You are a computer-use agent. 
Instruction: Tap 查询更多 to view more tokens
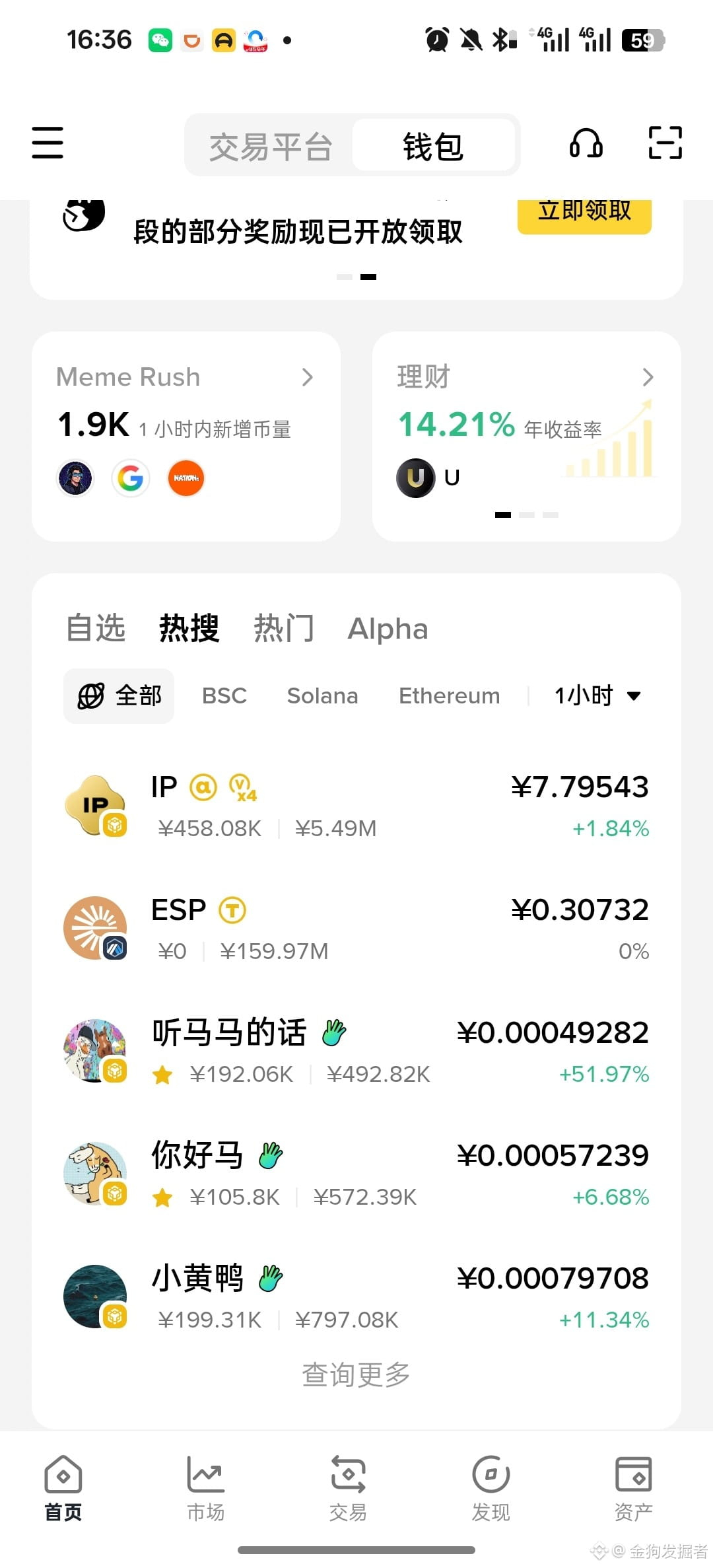(356, 1374)
